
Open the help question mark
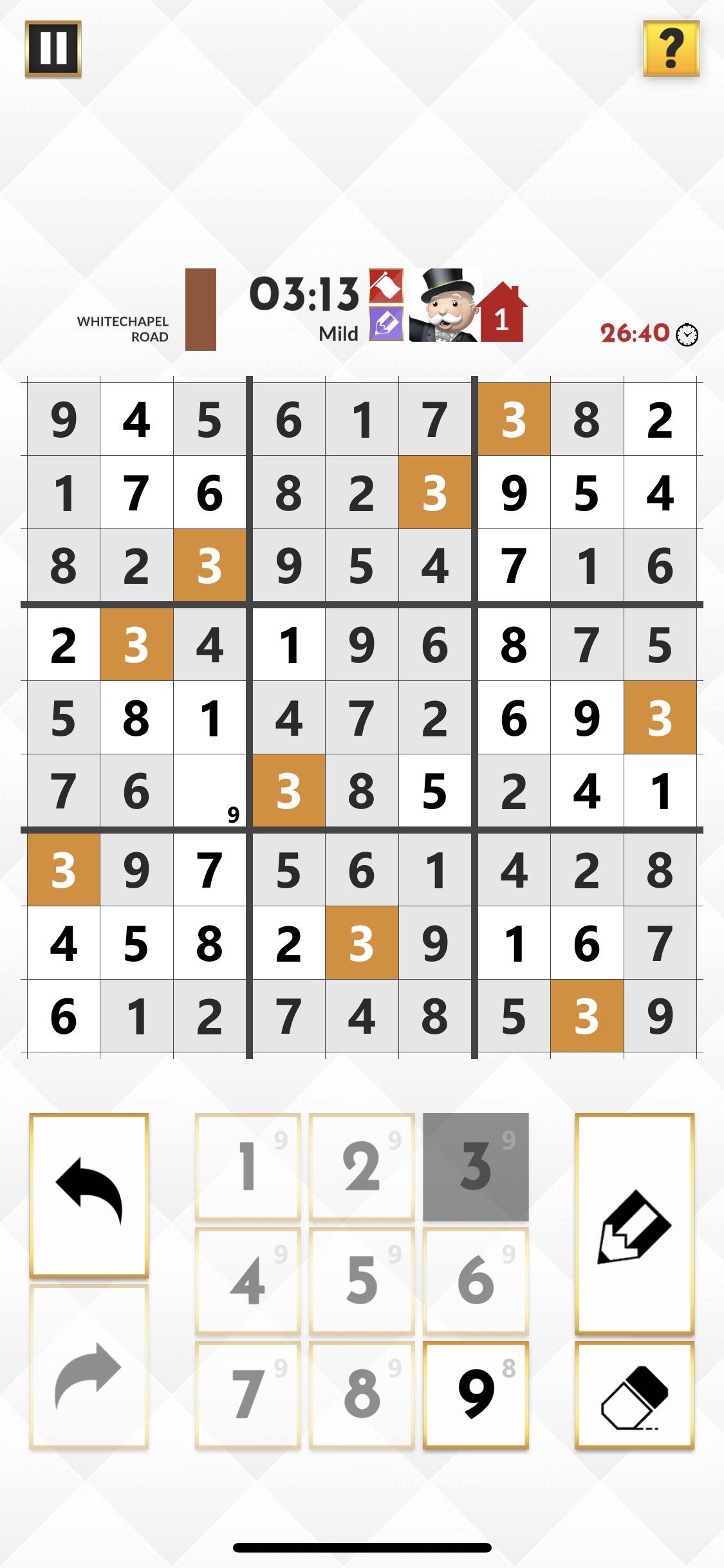pyautogui.click(x=671, y=49)
